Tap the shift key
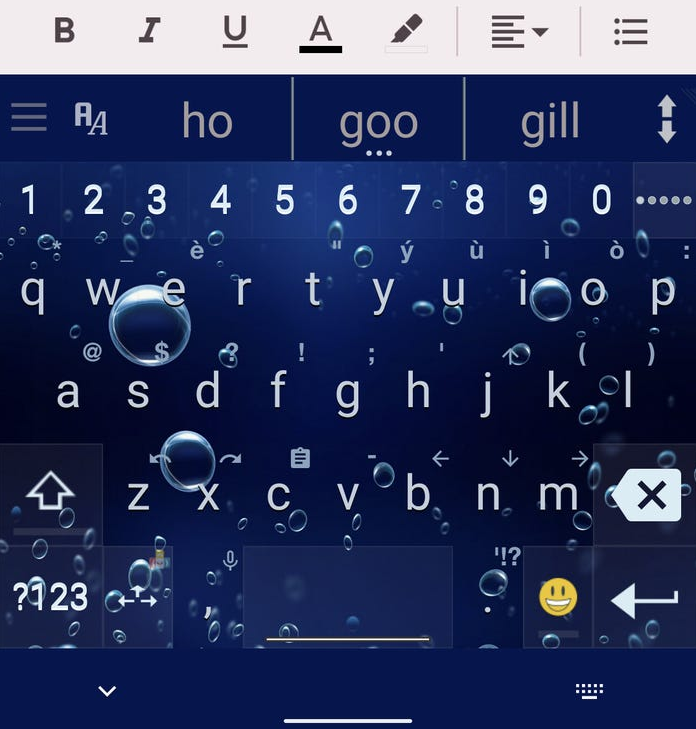The image size is (696, 729). 51,492
